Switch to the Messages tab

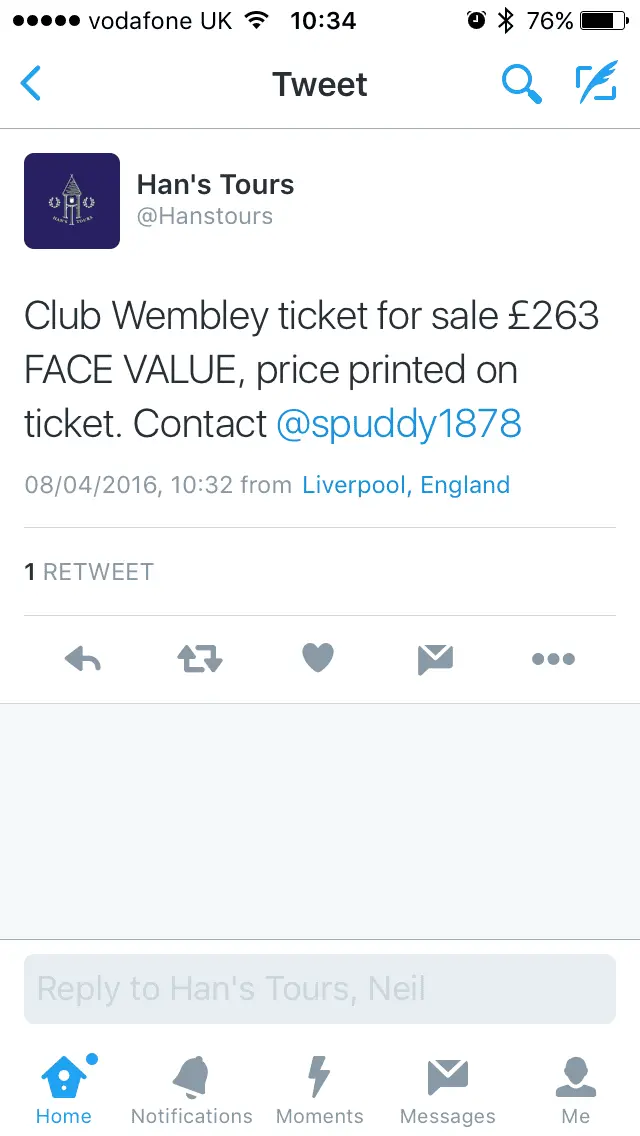(448, 1090)
